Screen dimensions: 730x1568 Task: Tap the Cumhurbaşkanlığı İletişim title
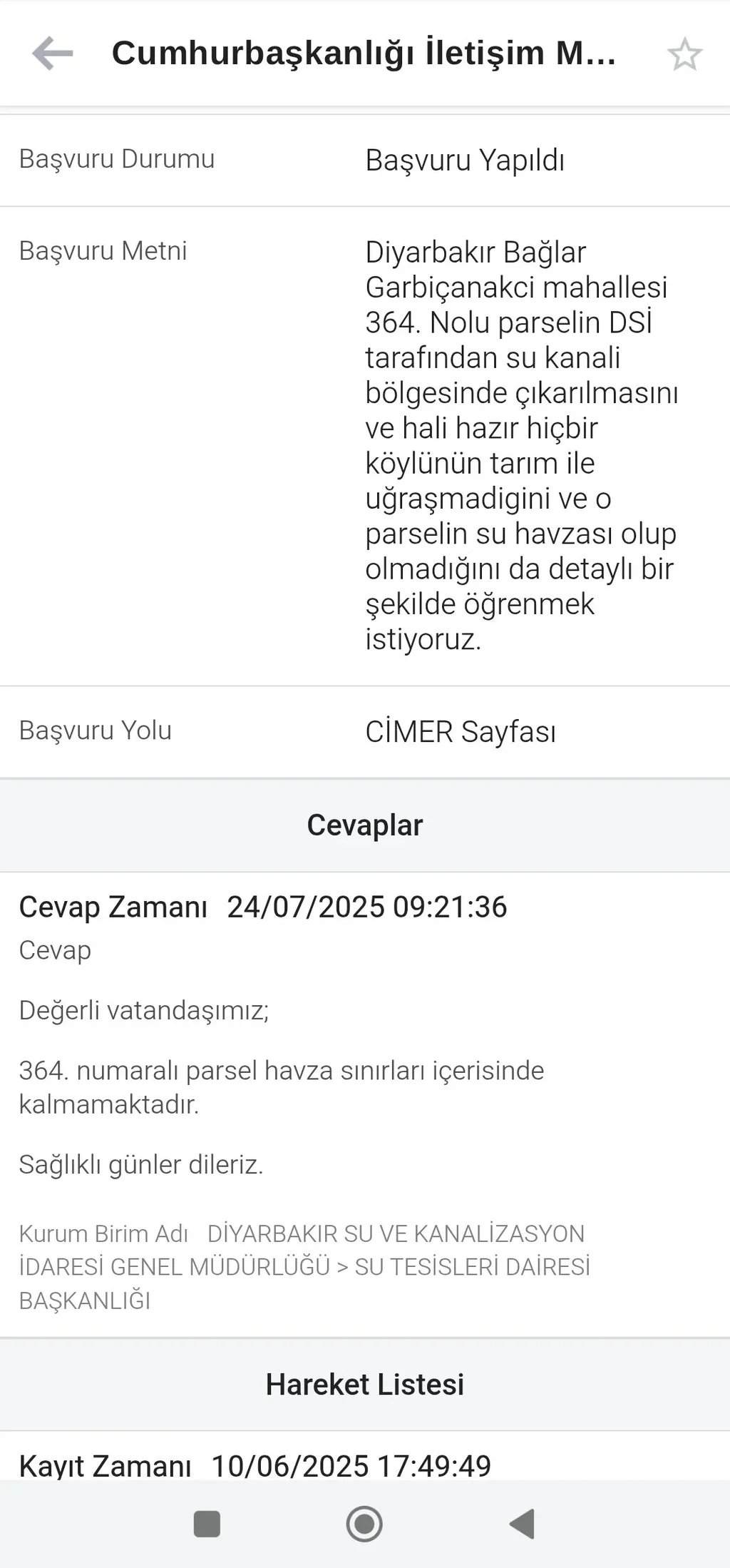[365, 53]
